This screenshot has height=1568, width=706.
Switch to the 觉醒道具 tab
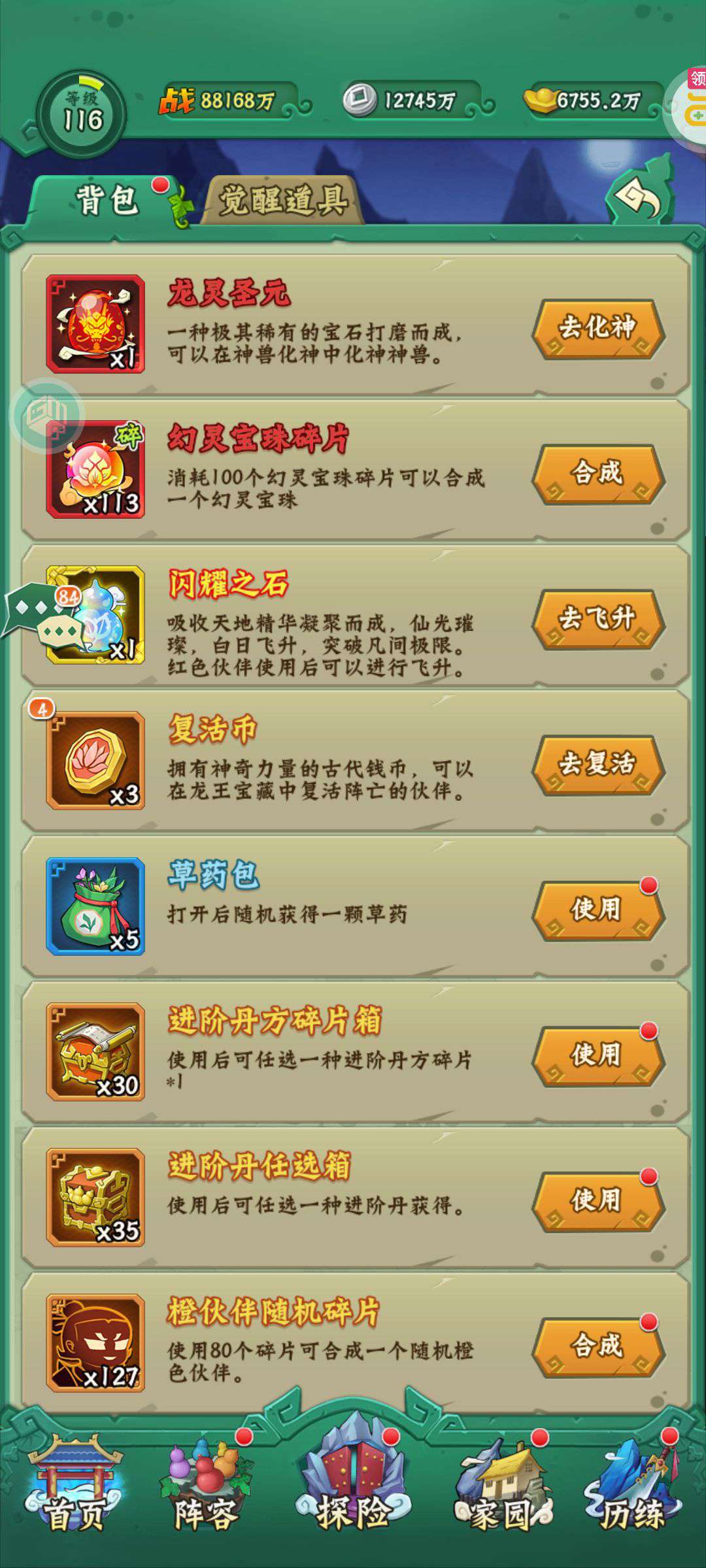[282, 200]
